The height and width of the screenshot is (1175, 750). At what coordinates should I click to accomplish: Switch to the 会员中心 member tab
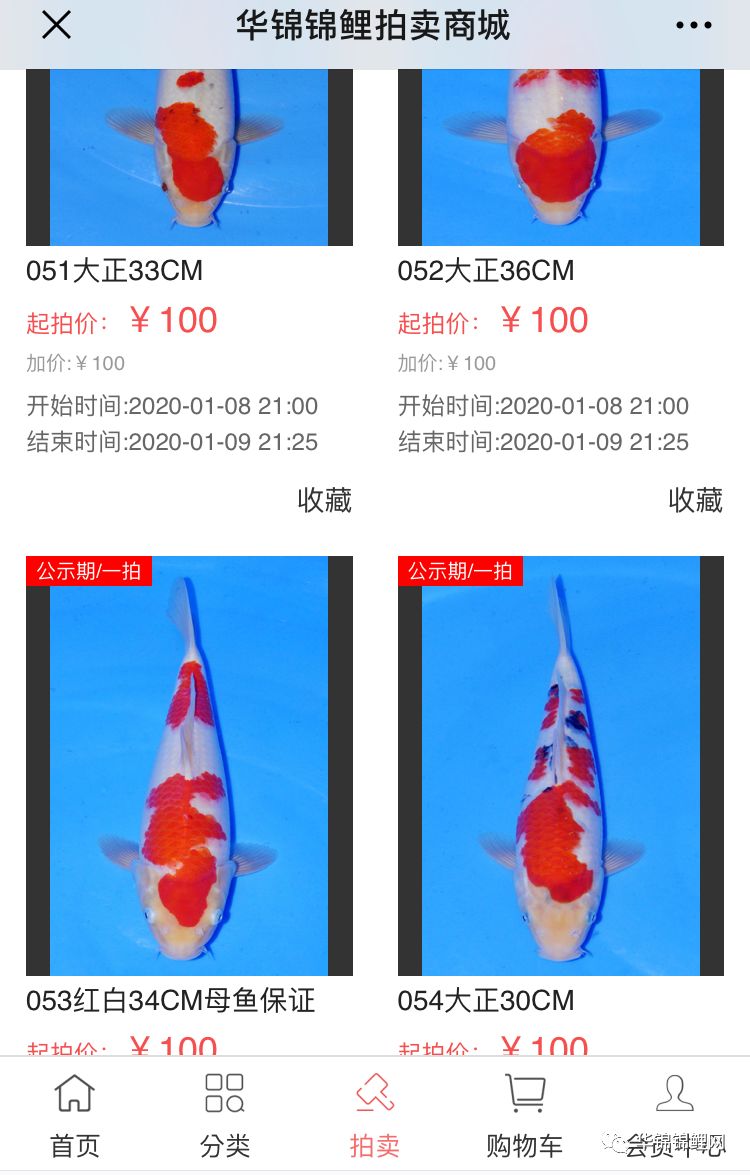tap(675, 1114)
